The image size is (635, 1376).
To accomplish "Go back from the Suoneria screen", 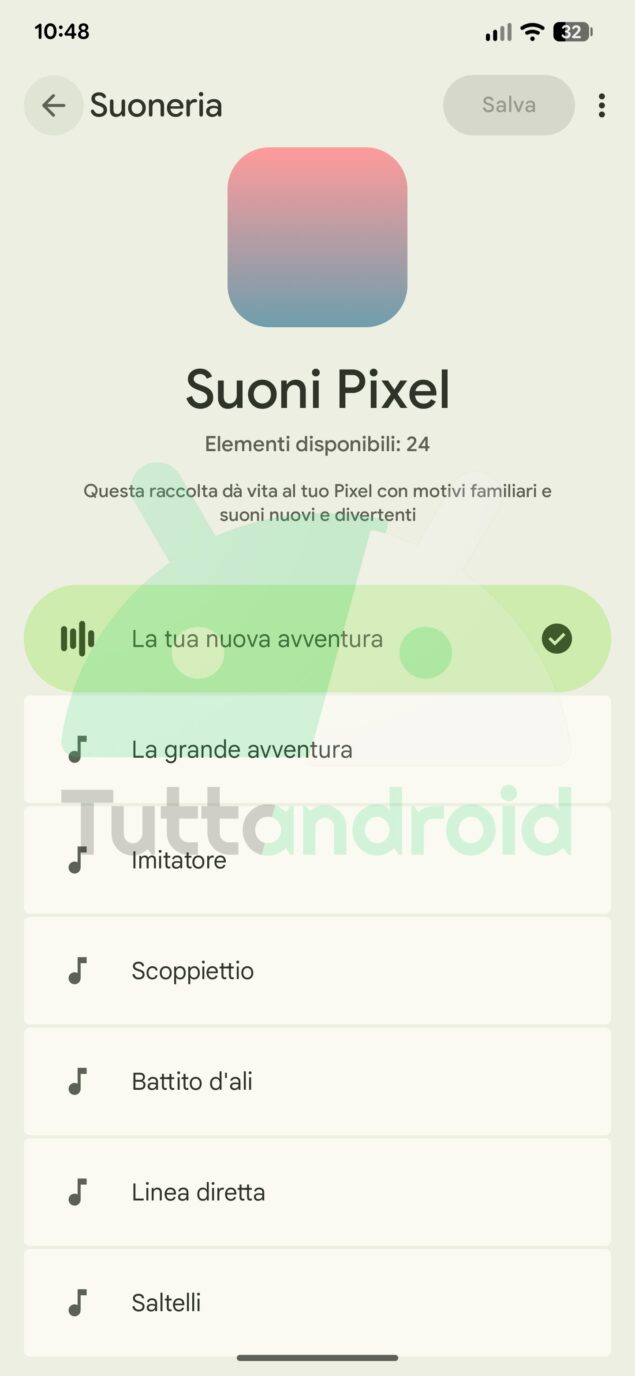I will click(x=53, y=105).
